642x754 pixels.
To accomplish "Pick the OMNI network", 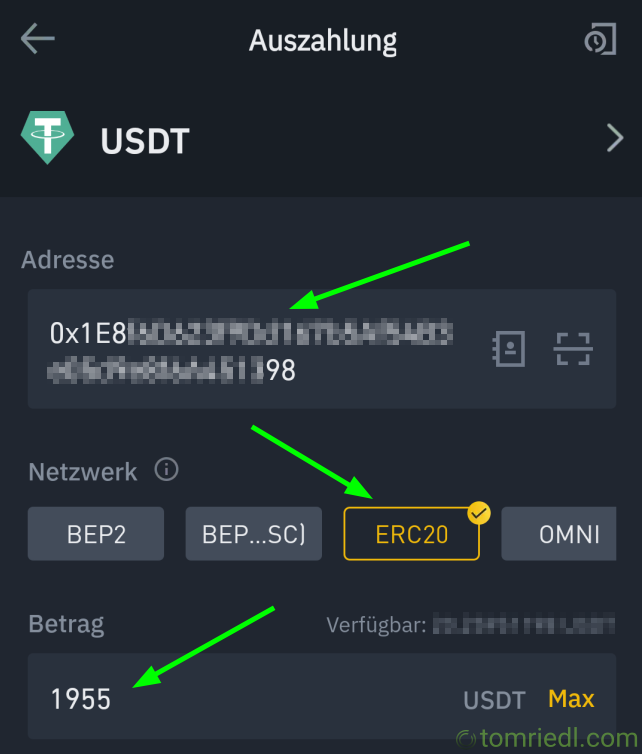I will click(567, 534).
